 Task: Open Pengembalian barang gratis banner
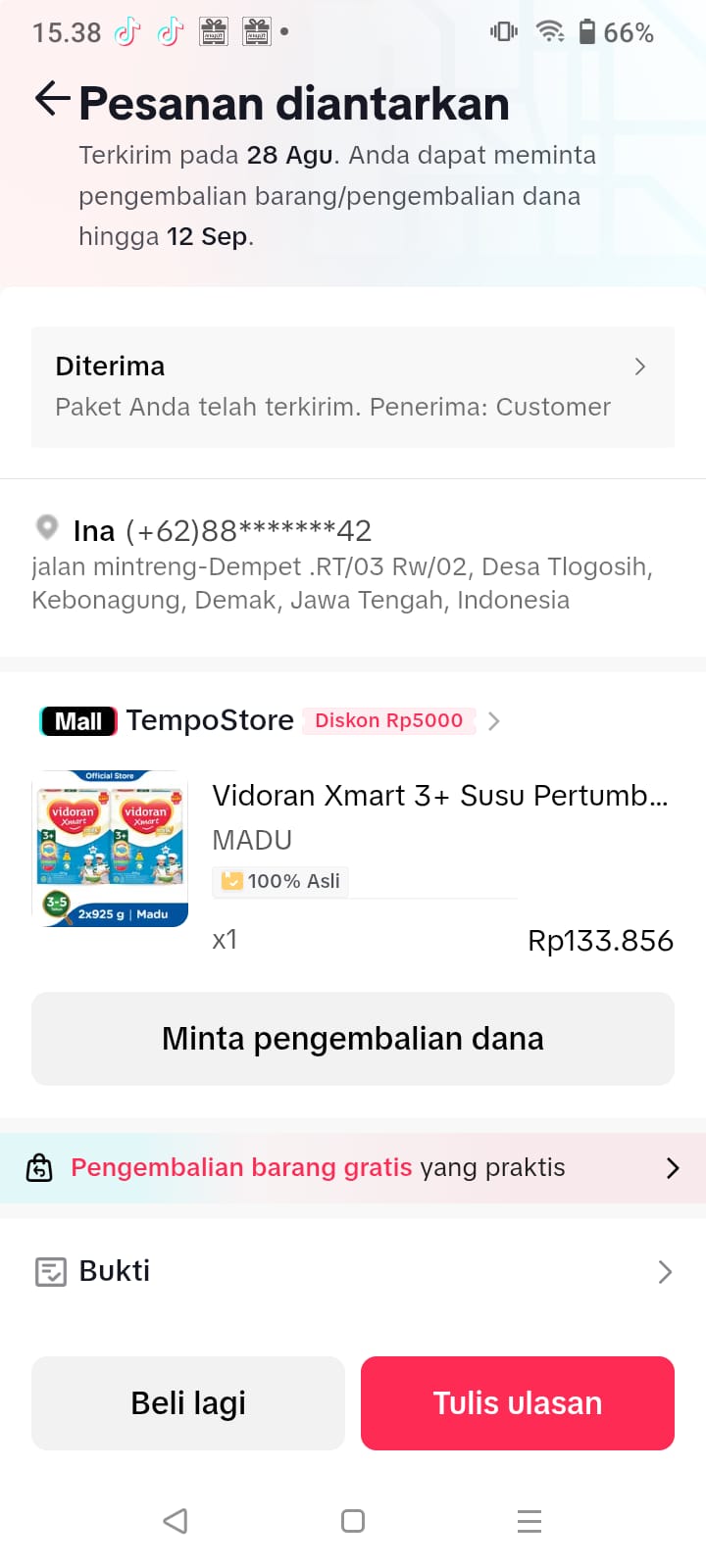(x=353, y=1168)
